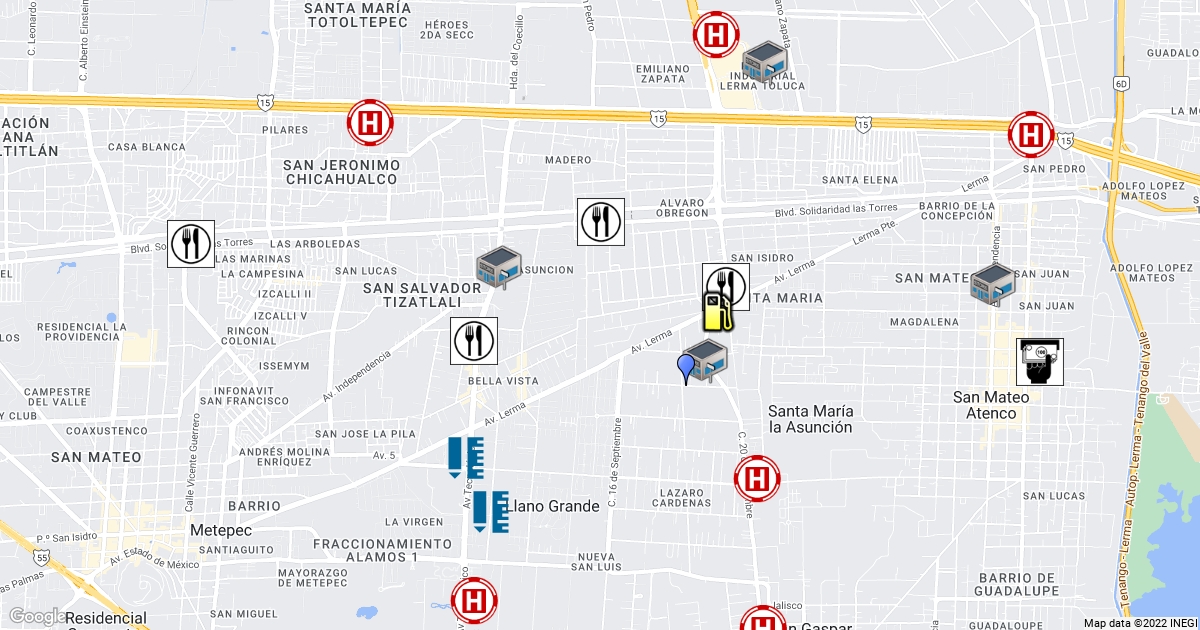This screenshot has width=1200, height=630.
Task: Open the hospital marker near Emiliano Zapata
Action: [716, 35]
